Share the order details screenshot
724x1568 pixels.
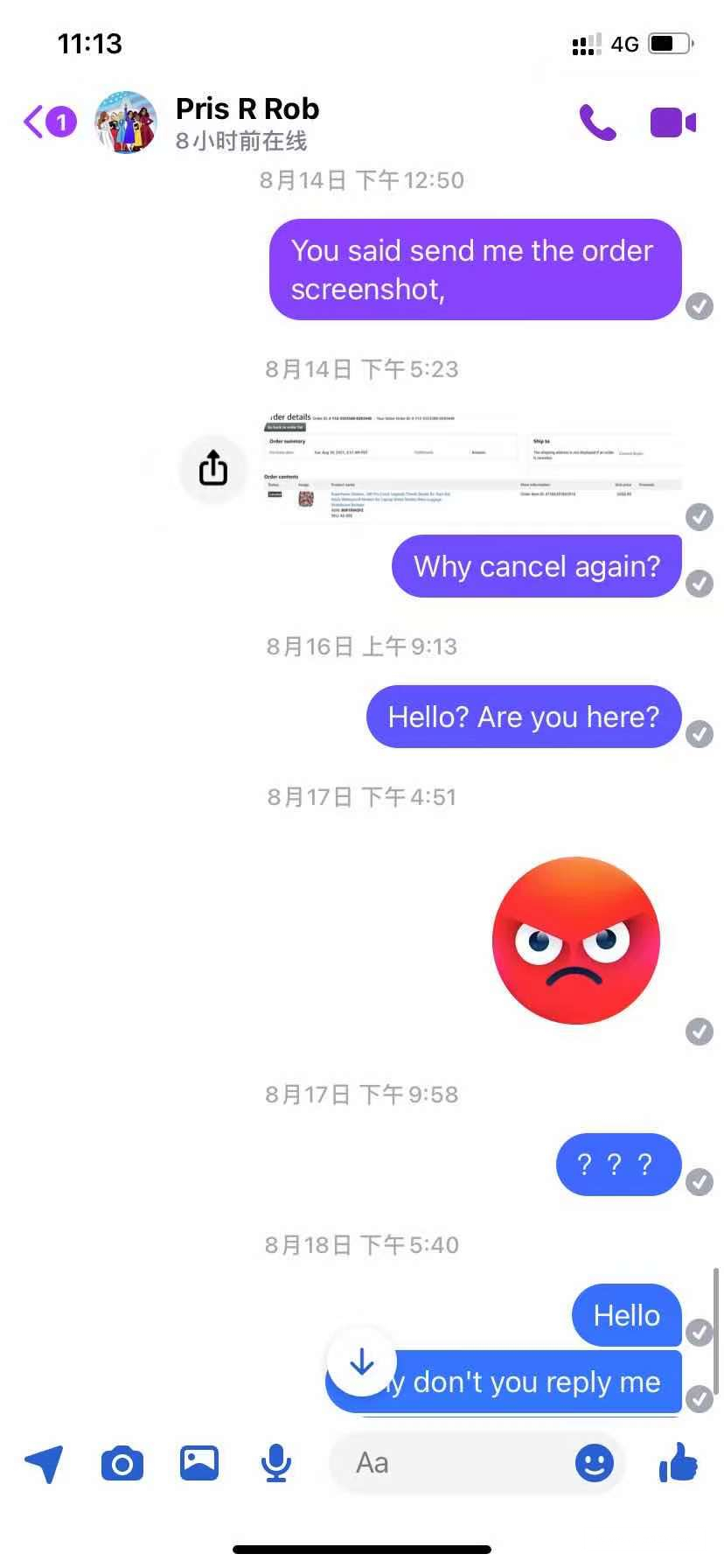212,468
